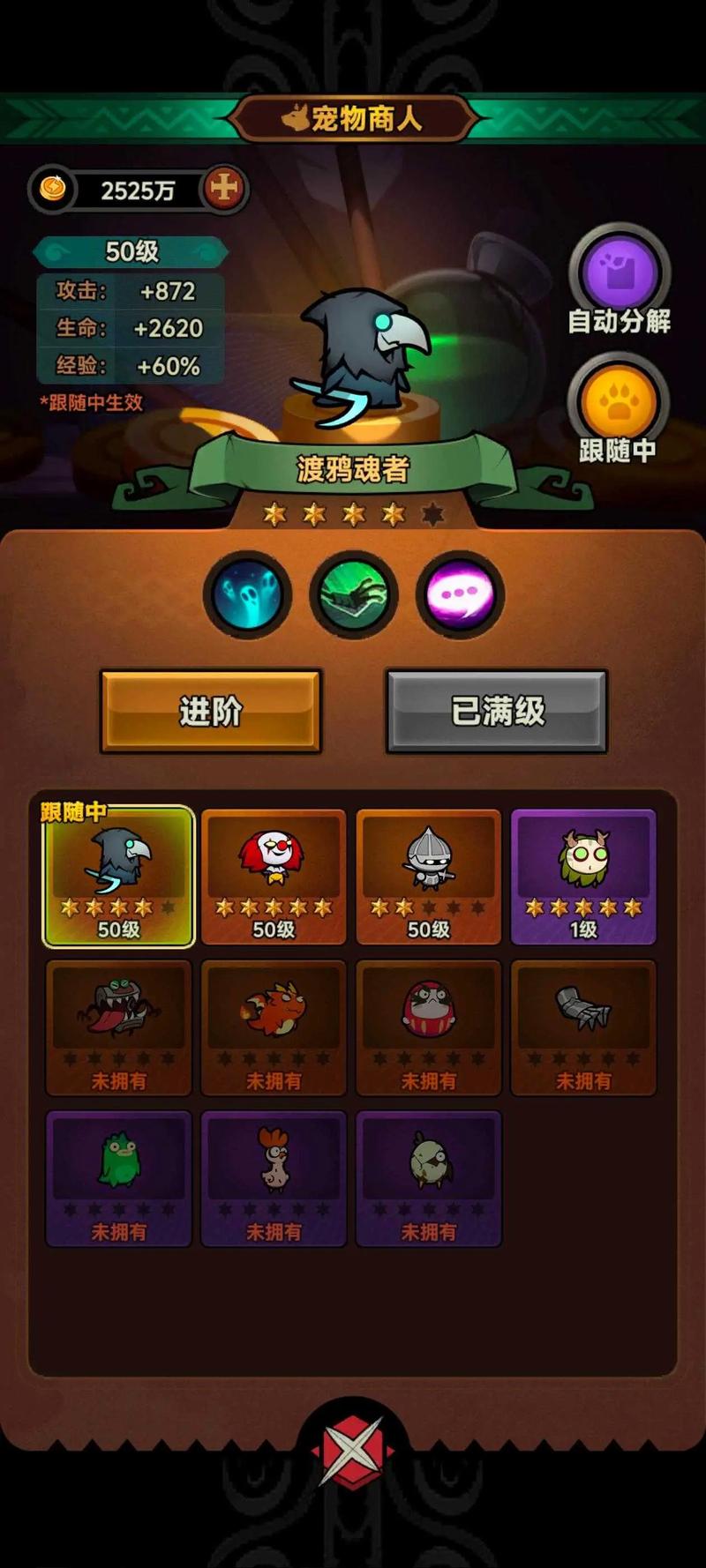Select the unowned armored gauntlet pet

[583, 1027]
